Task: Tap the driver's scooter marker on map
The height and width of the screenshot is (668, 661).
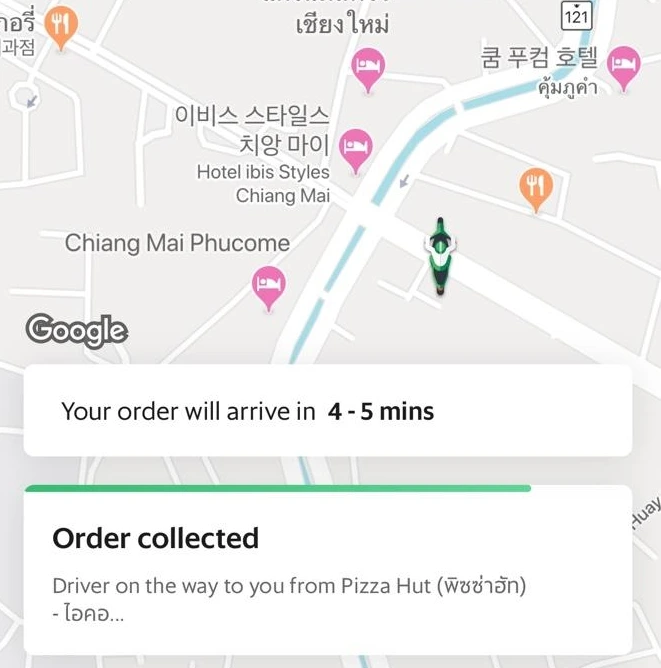Action: click(440, 256)
